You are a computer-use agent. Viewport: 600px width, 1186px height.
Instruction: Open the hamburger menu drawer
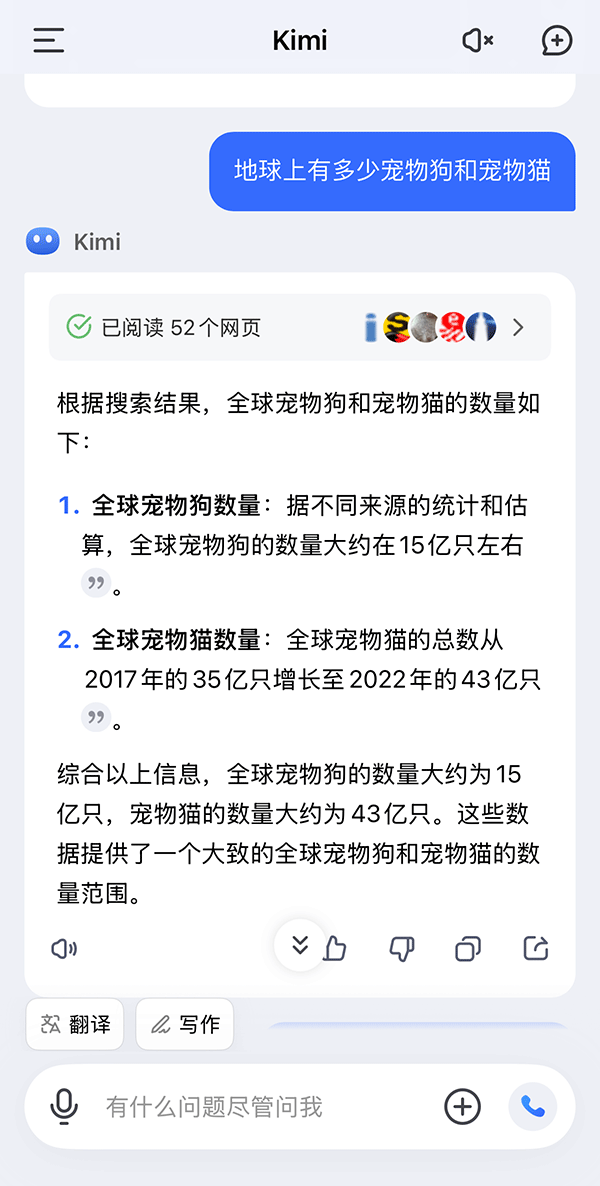point(48,40)
